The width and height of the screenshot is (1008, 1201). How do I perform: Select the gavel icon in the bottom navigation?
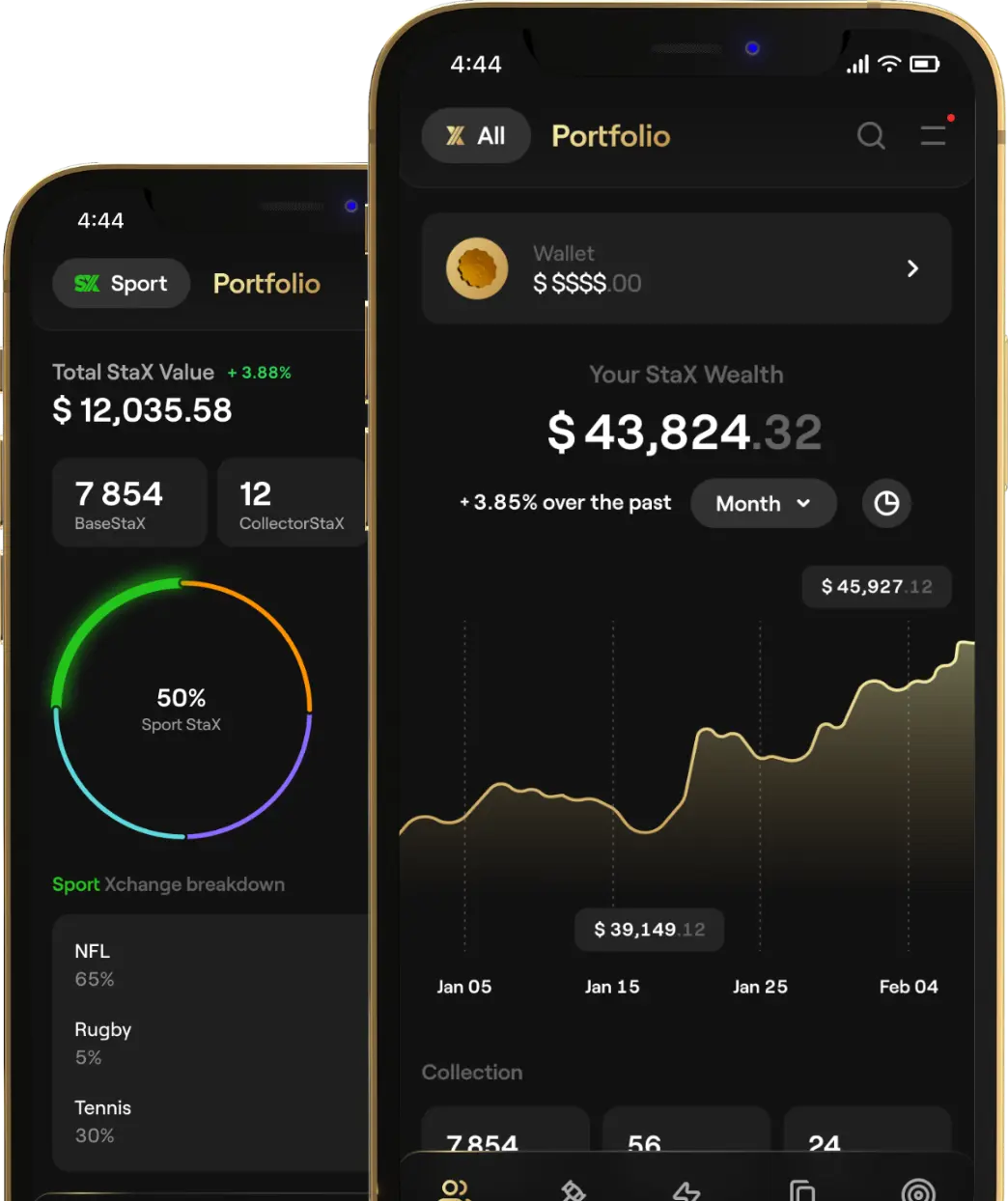point(572,1189)
